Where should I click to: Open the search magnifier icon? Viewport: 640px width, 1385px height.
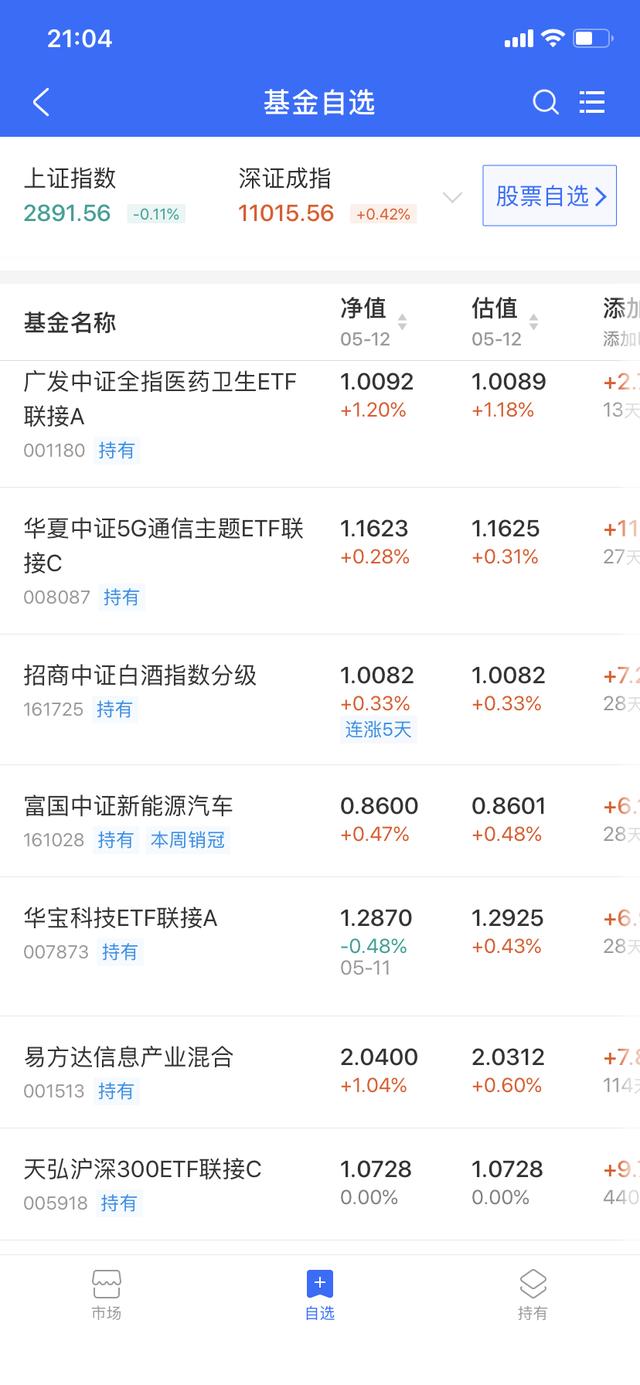click(545, 102)
